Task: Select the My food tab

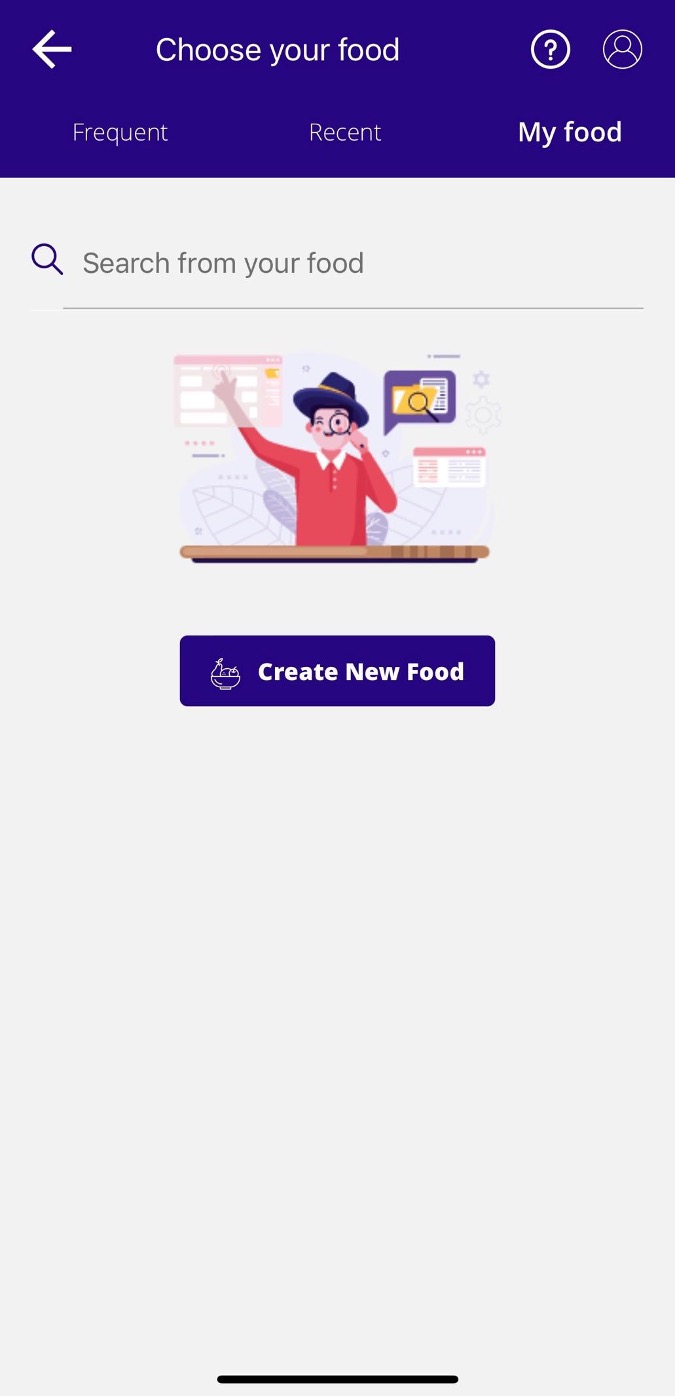Action: point(570,133)
